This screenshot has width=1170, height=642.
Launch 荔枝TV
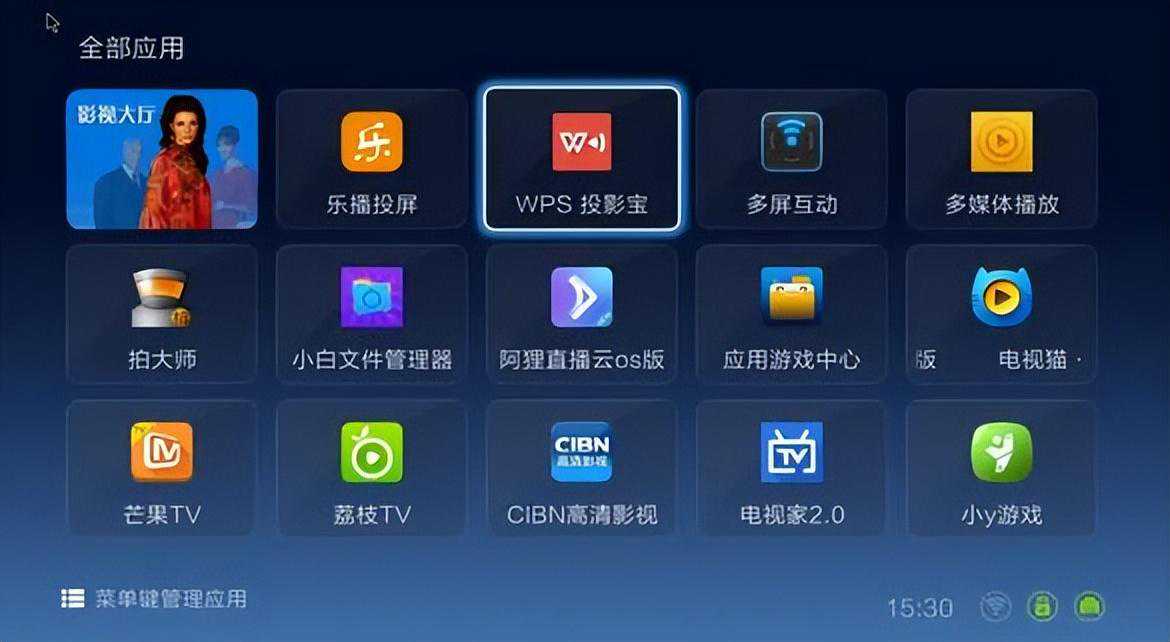pyautogui.click(x=372, y=468)
